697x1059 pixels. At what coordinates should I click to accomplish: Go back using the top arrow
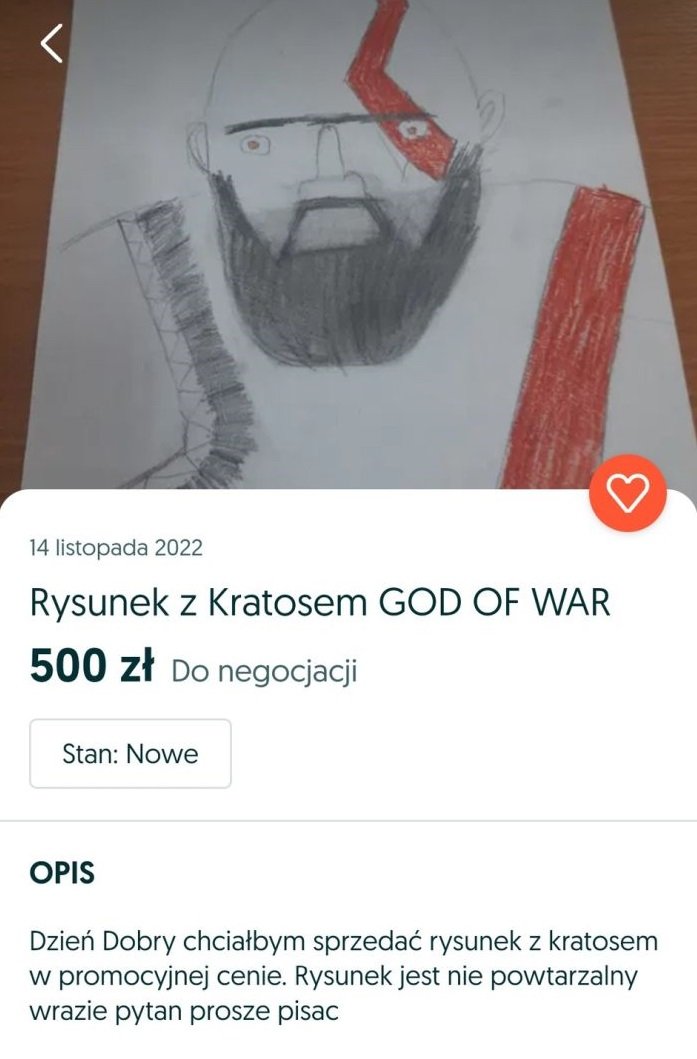click(51, 43)
